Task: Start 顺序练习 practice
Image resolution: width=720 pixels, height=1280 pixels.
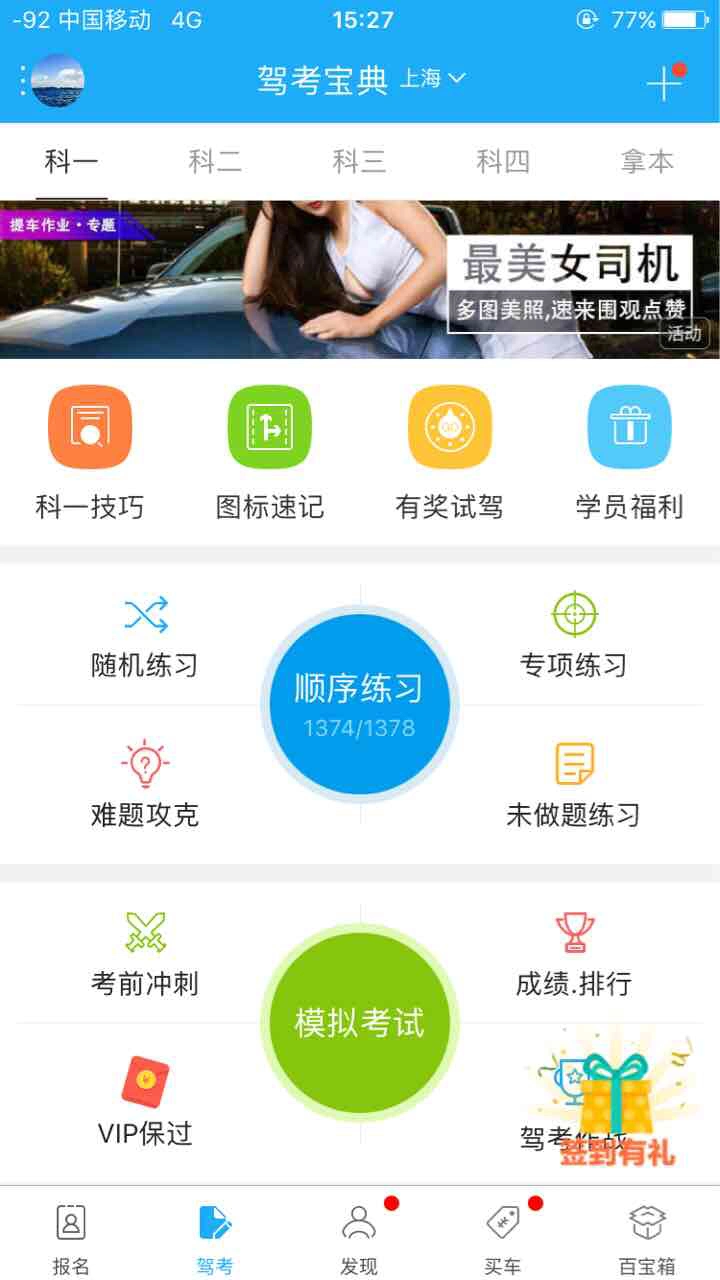Action: click(360, 704)
